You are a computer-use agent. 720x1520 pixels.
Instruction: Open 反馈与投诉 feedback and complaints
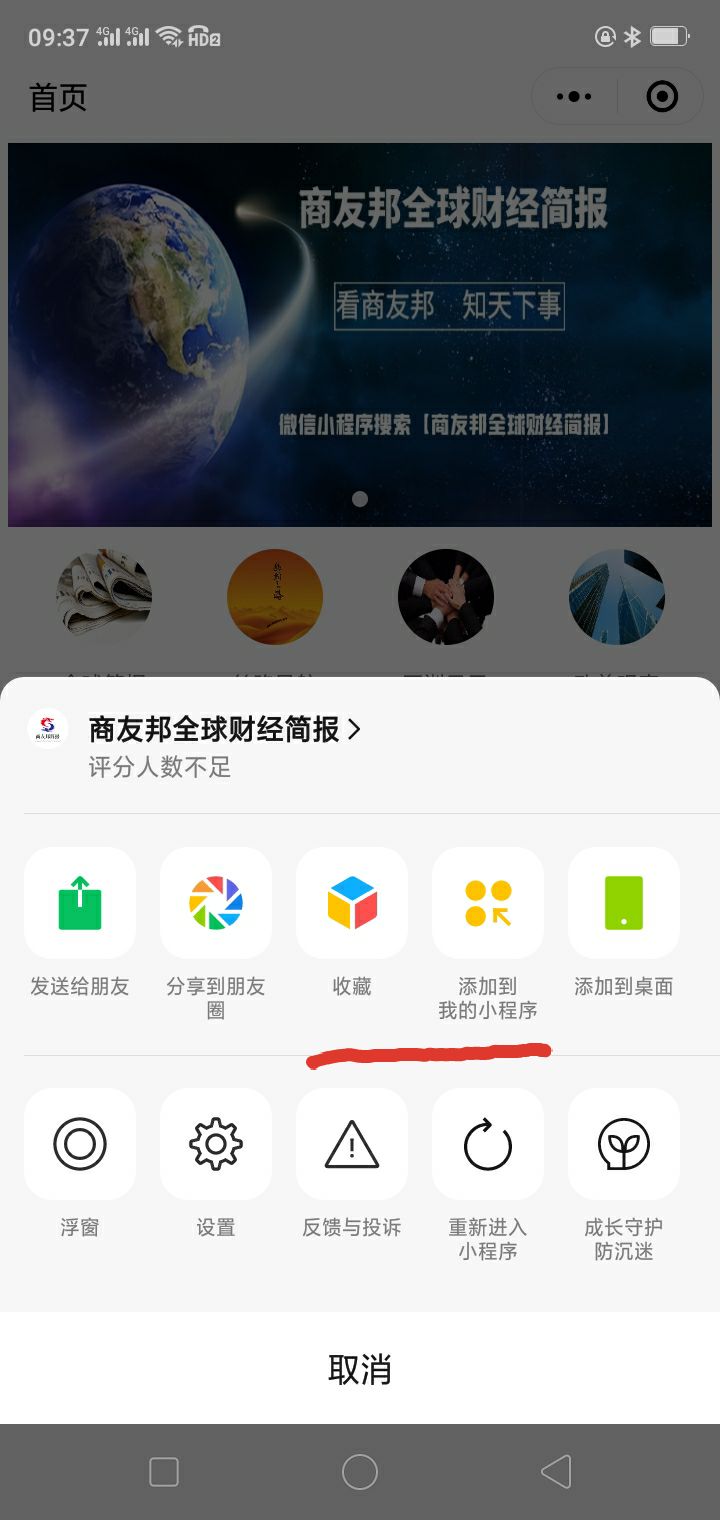[352, 1144]
